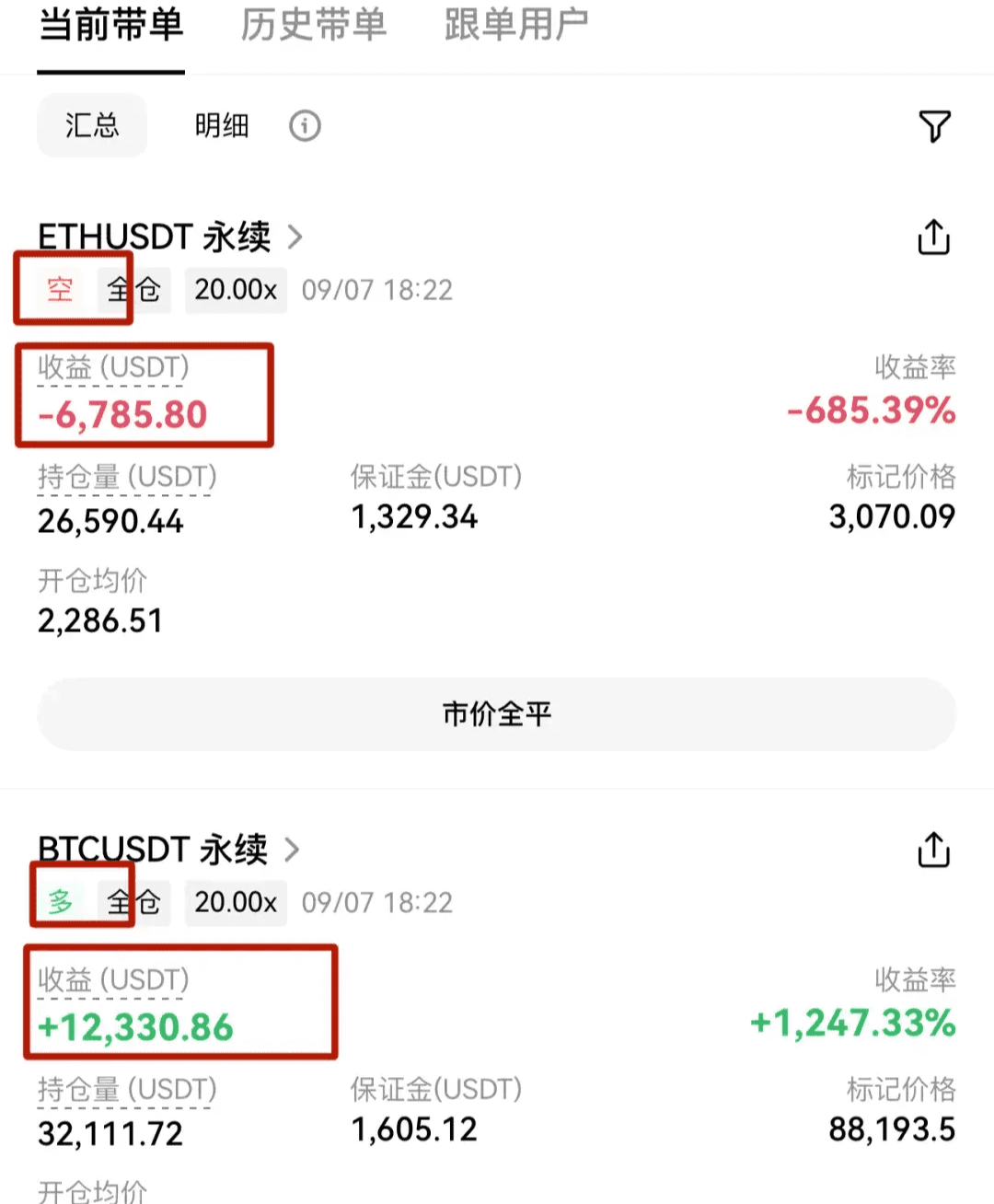Screen dimensions: 994x1204
Task: Open BTCUSDT 永续 contract details
Action: 168,849
